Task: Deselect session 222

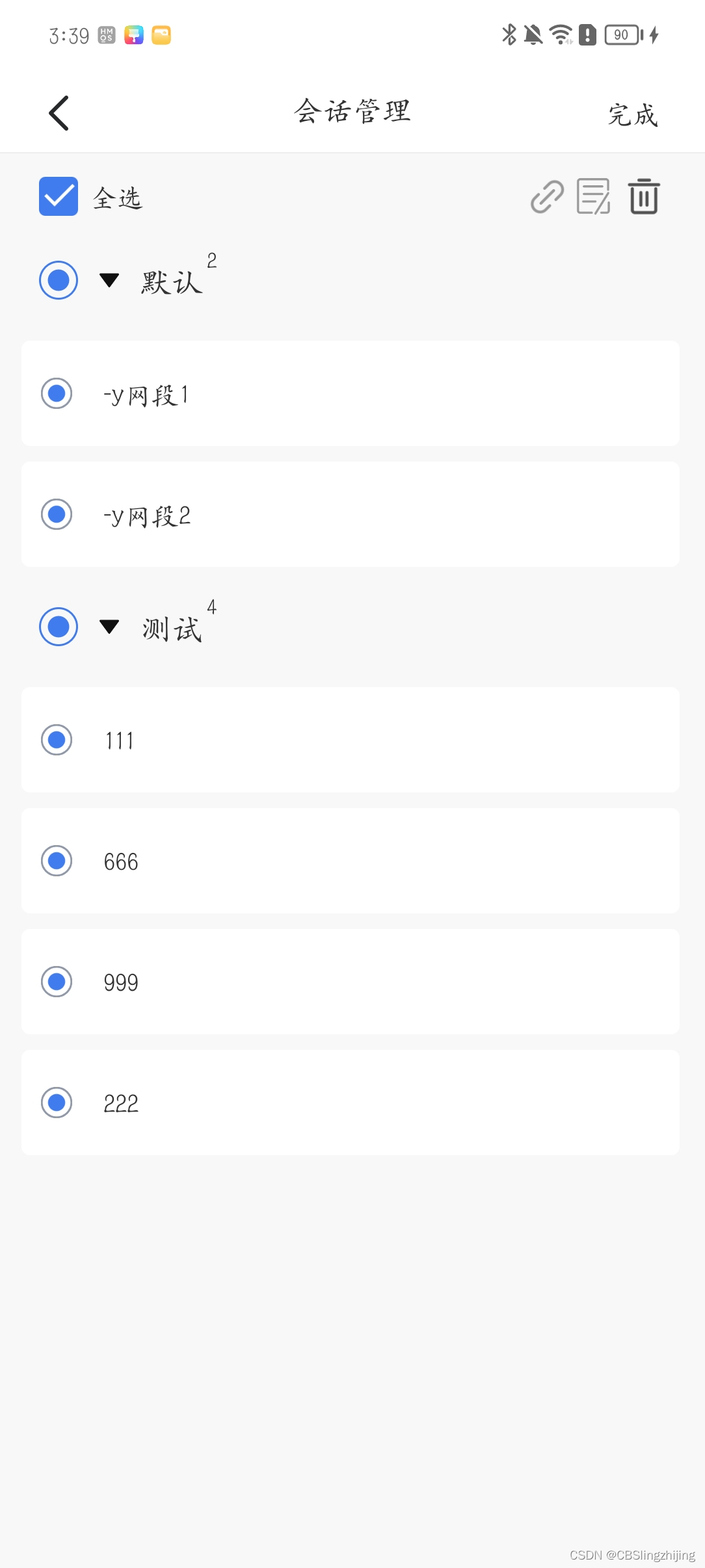Action: click(x=57, y=1103)
